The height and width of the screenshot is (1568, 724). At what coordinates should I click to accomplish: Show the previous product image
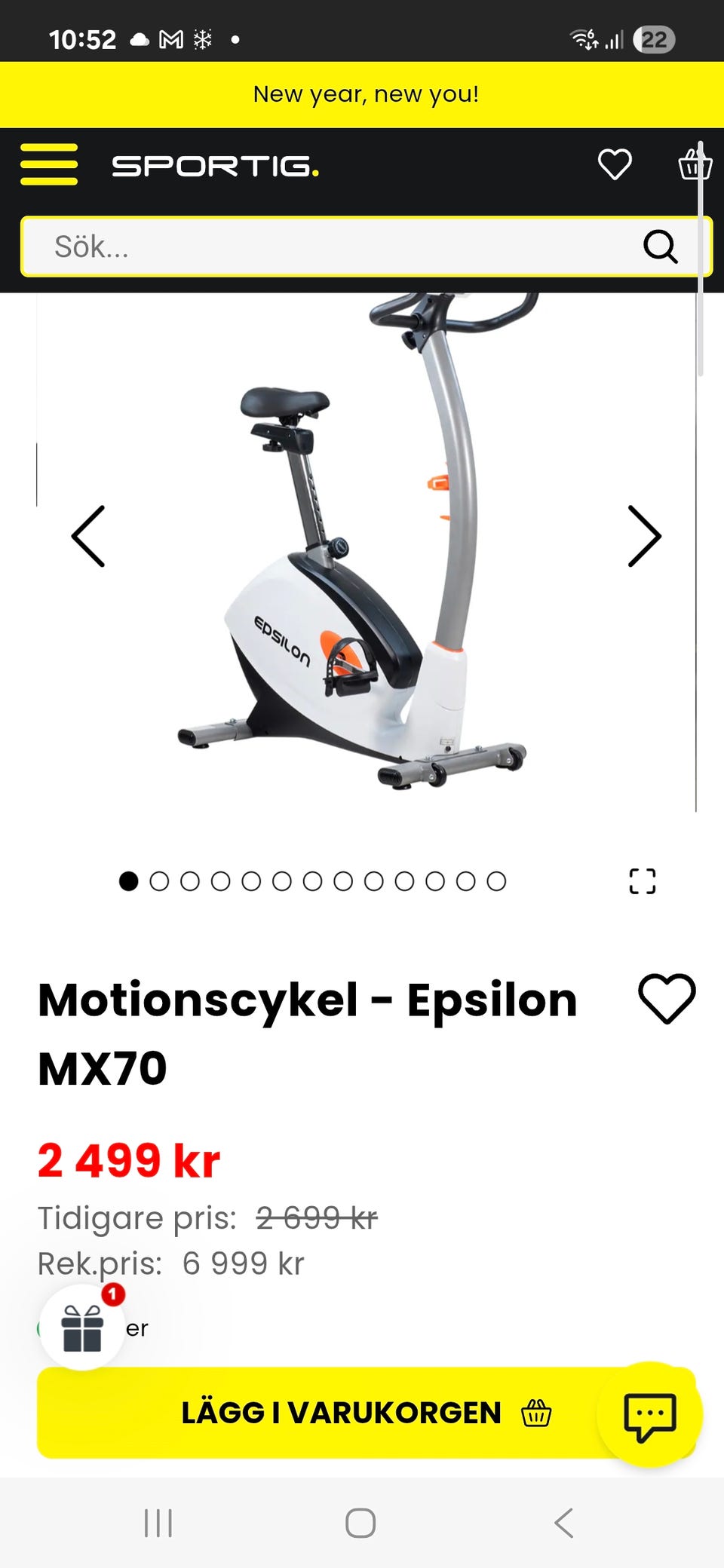(88, 536)
